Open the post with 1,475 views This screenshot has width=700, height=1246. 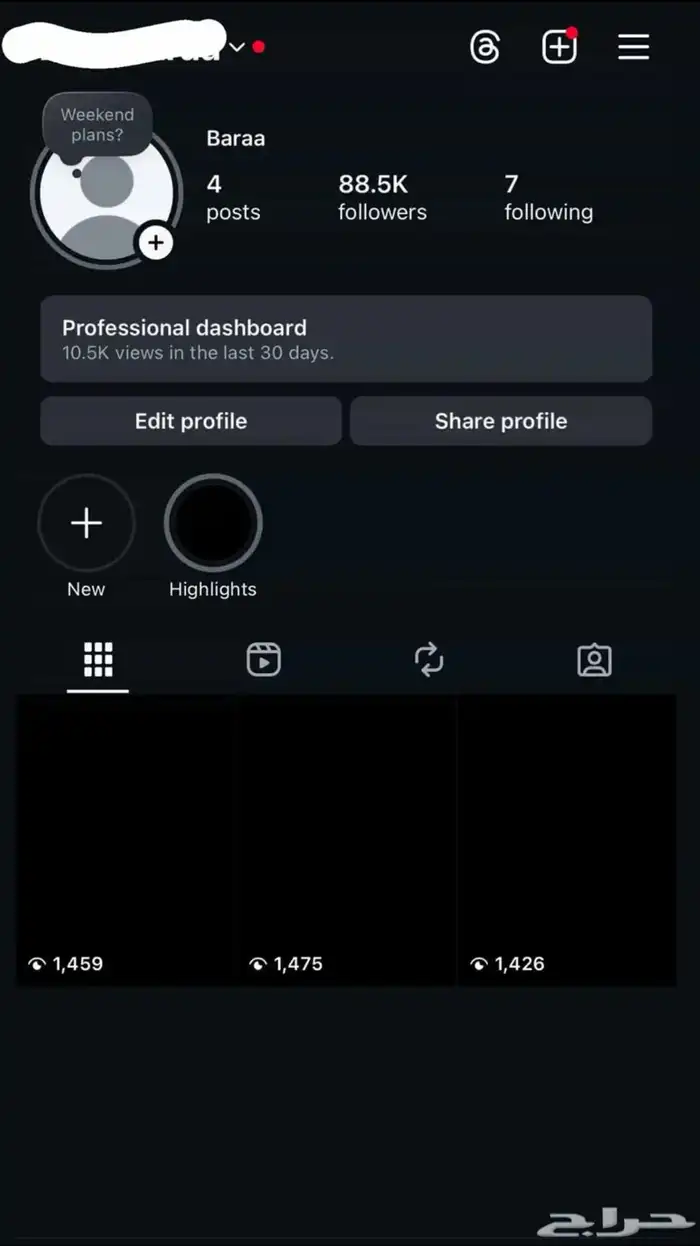tap(347, 840)
